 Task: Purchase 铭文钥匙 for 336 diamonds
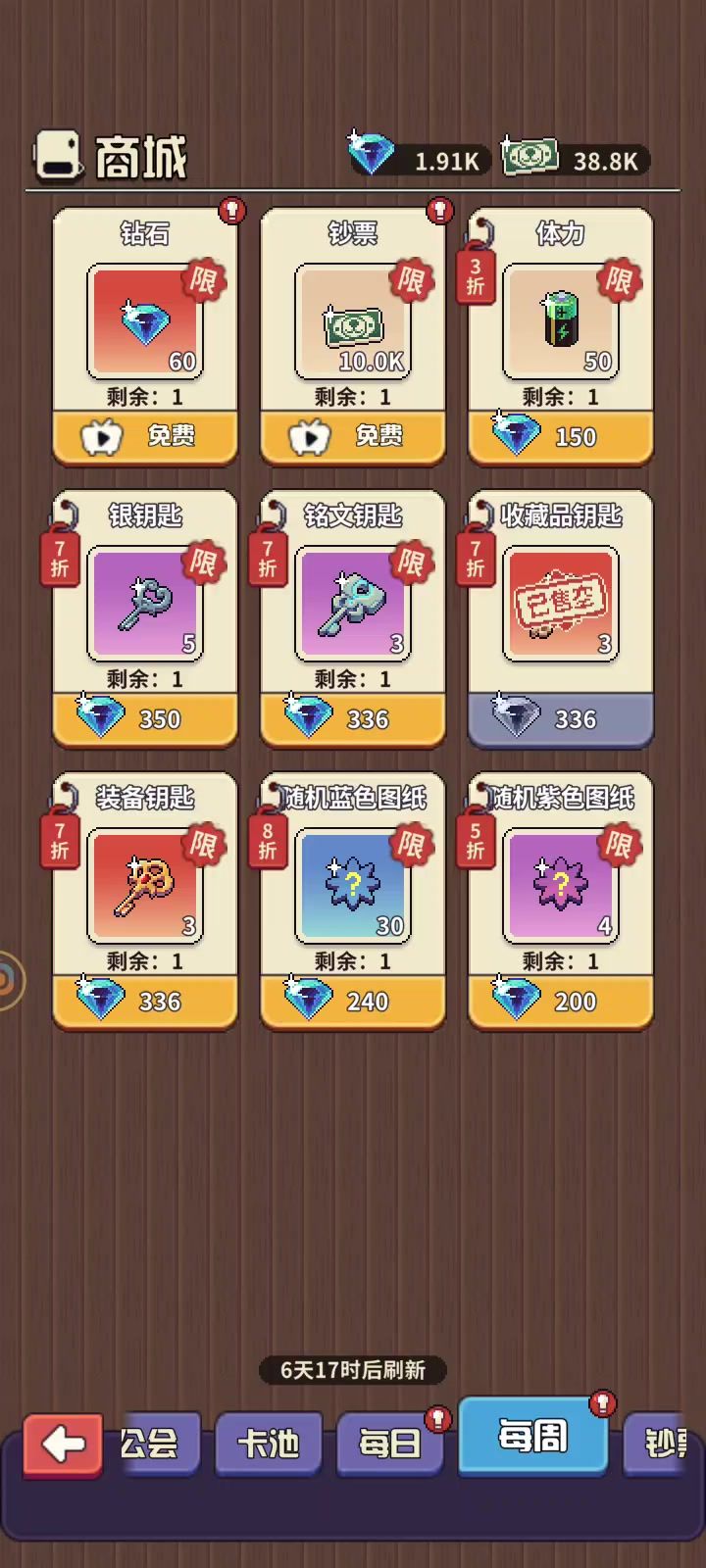tap(353, 718)
